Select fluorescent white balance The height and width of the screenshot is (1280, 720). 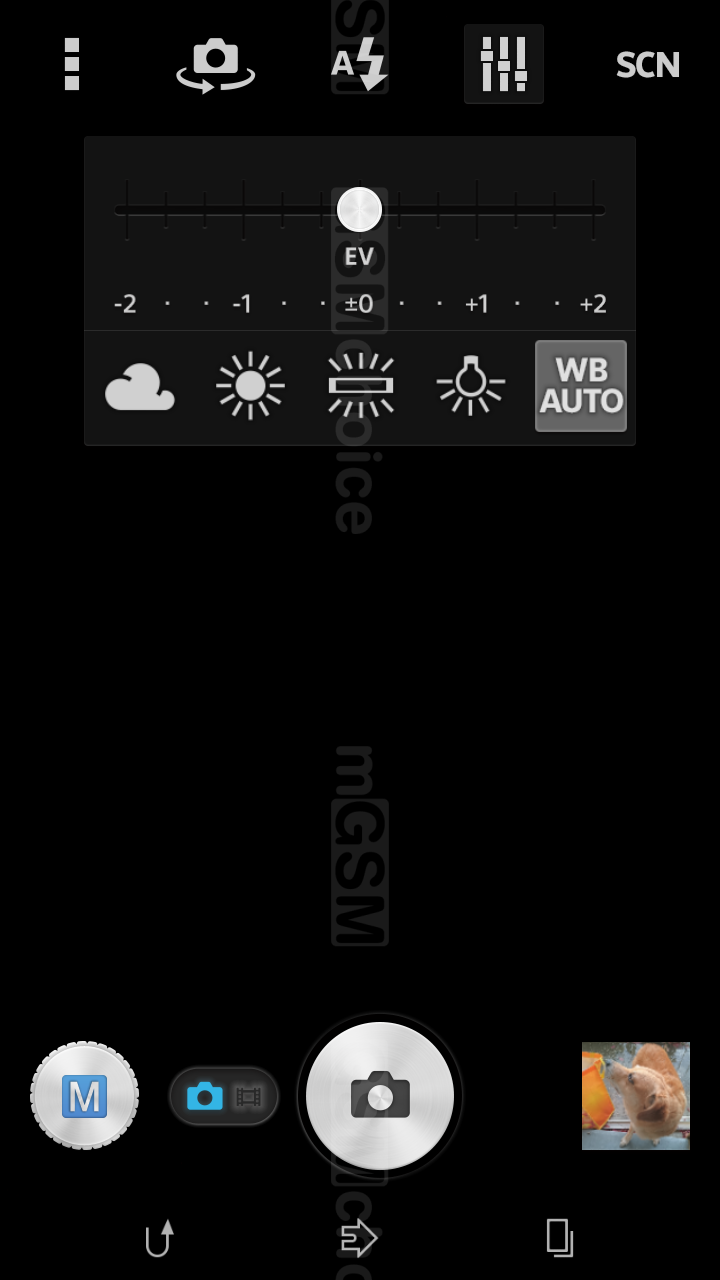click(x=360, y=386)
